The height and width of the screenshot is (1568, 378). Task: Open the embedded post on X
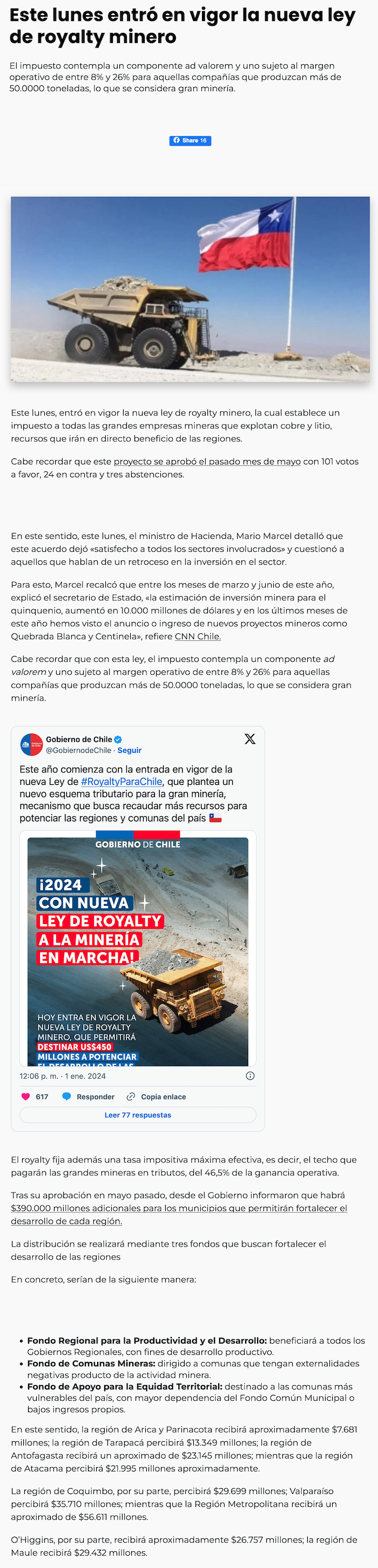[x=250, y=739]
